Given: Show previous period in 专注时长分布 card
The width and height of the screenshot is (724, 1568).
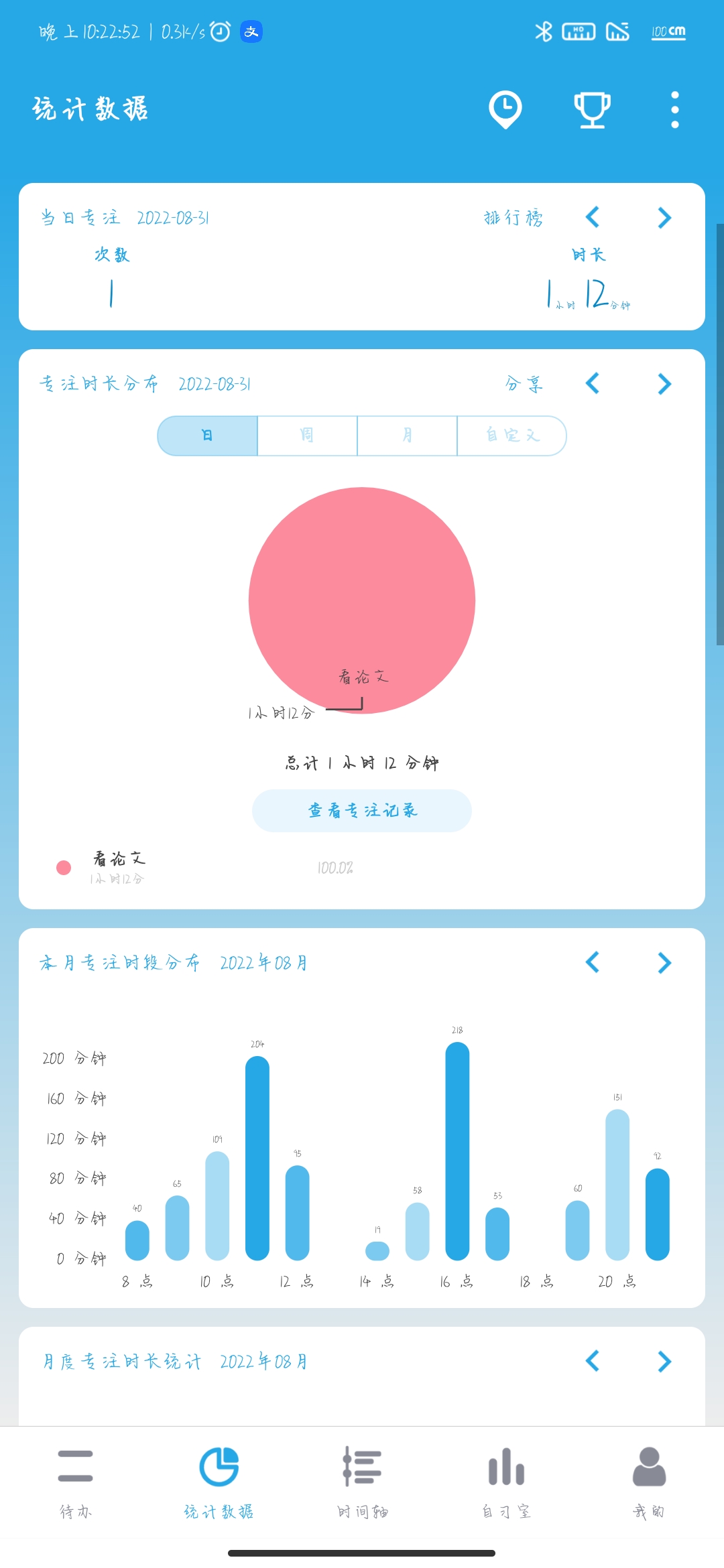Looking at the screenshot, I should click(593, 383).
